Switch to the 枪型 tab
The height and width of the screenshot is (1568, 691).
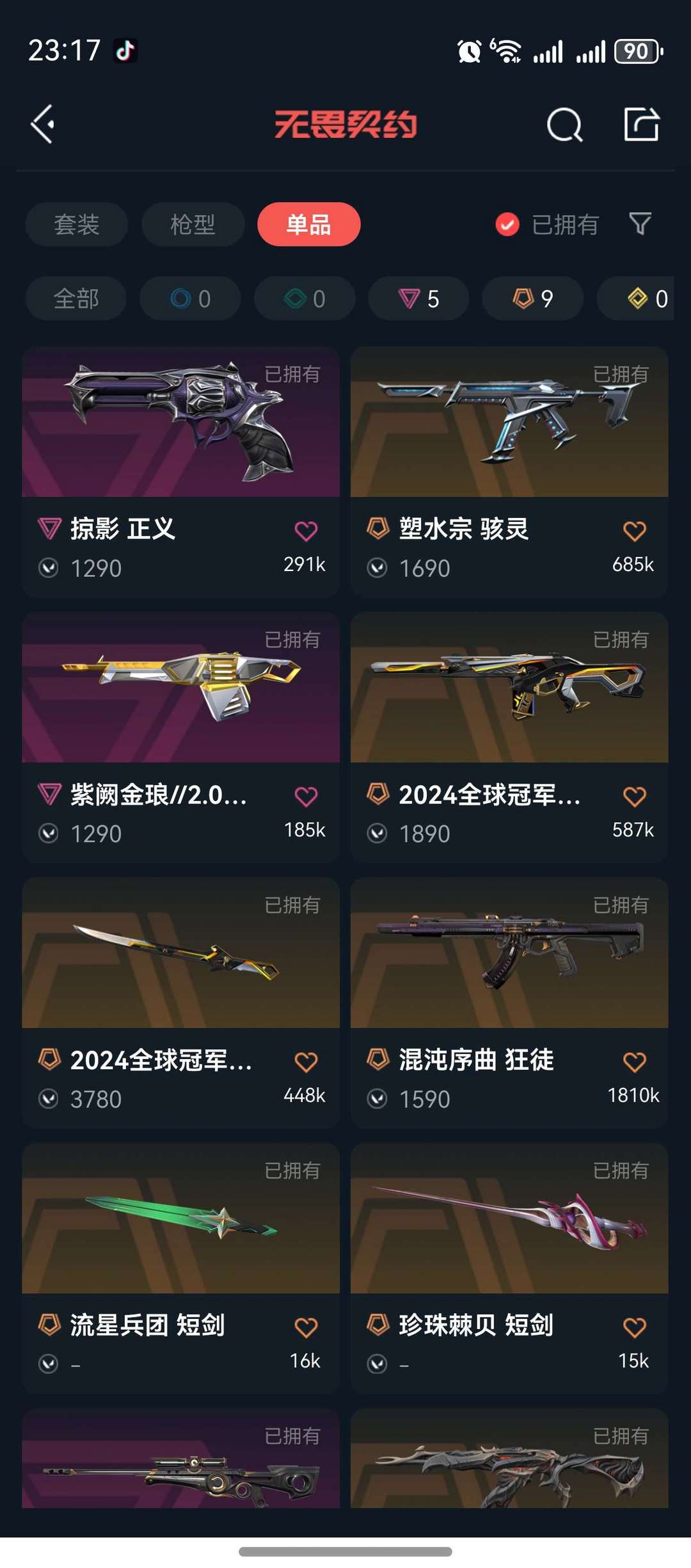(x=193, y=224)
